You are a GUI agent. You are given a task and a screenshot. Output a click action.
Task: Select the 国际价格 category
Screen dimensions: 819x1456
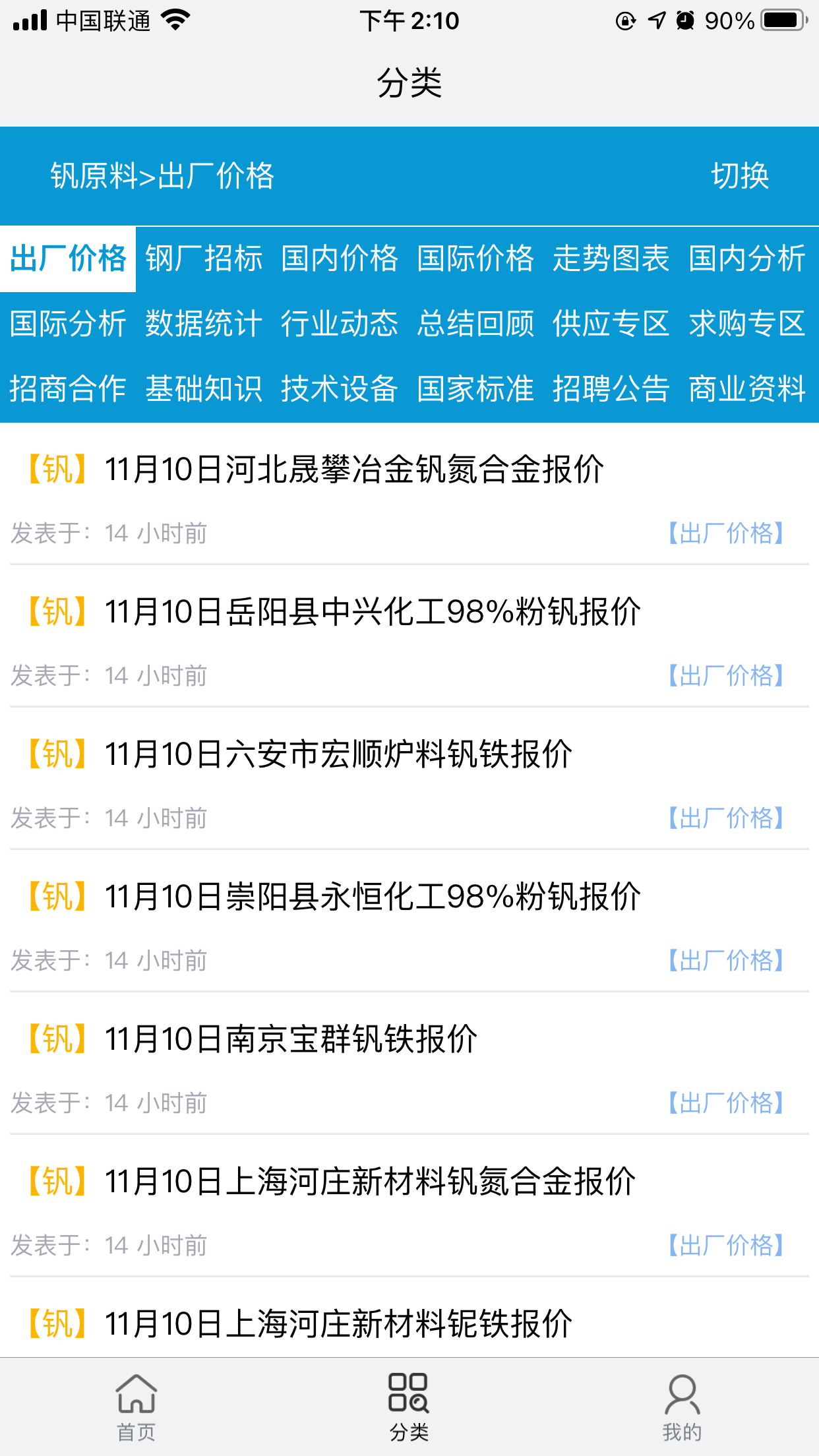click(477, 258)
